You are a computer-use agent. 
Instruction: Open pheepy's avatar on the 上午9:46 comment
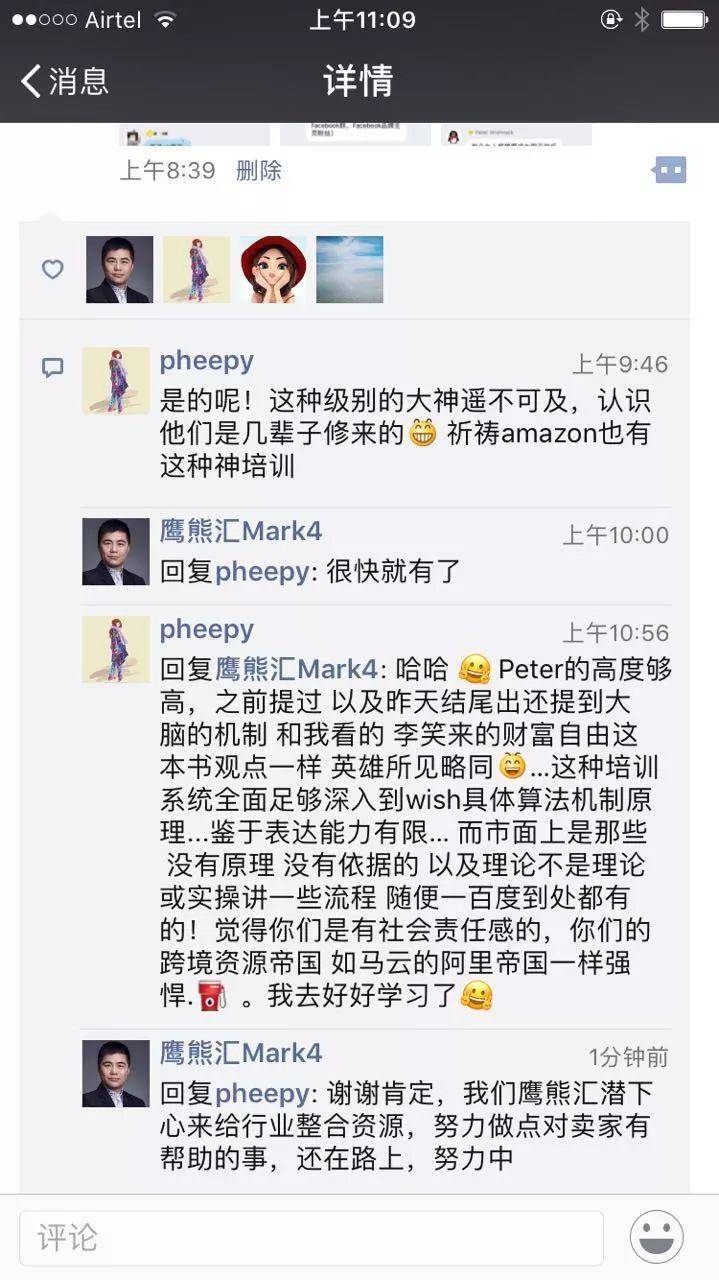pos(116,381)
